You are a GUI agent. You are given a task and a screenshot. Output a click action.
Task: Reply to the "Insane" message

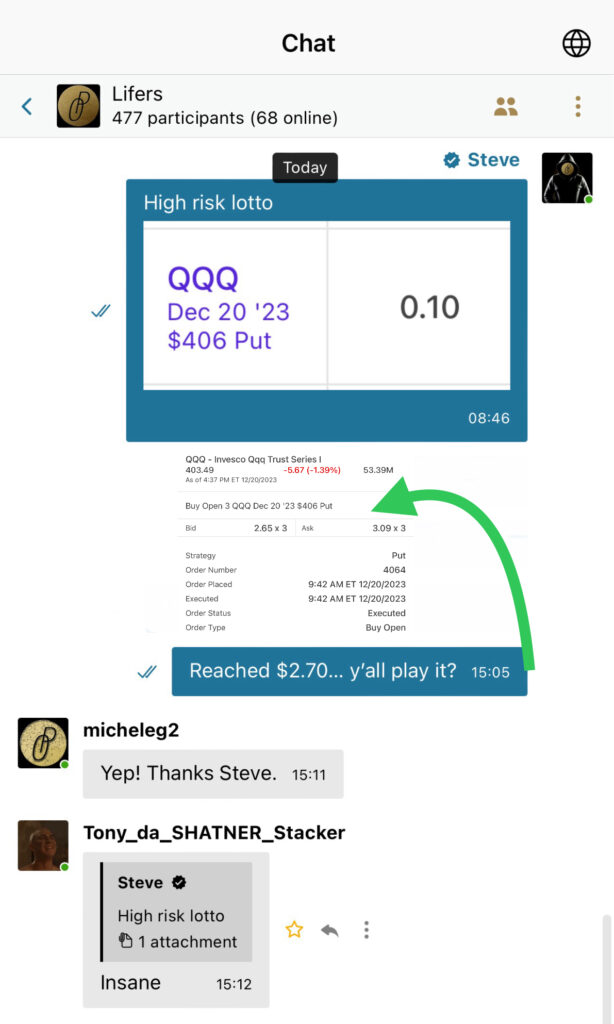pyautogui.click(x=330, y=930)
